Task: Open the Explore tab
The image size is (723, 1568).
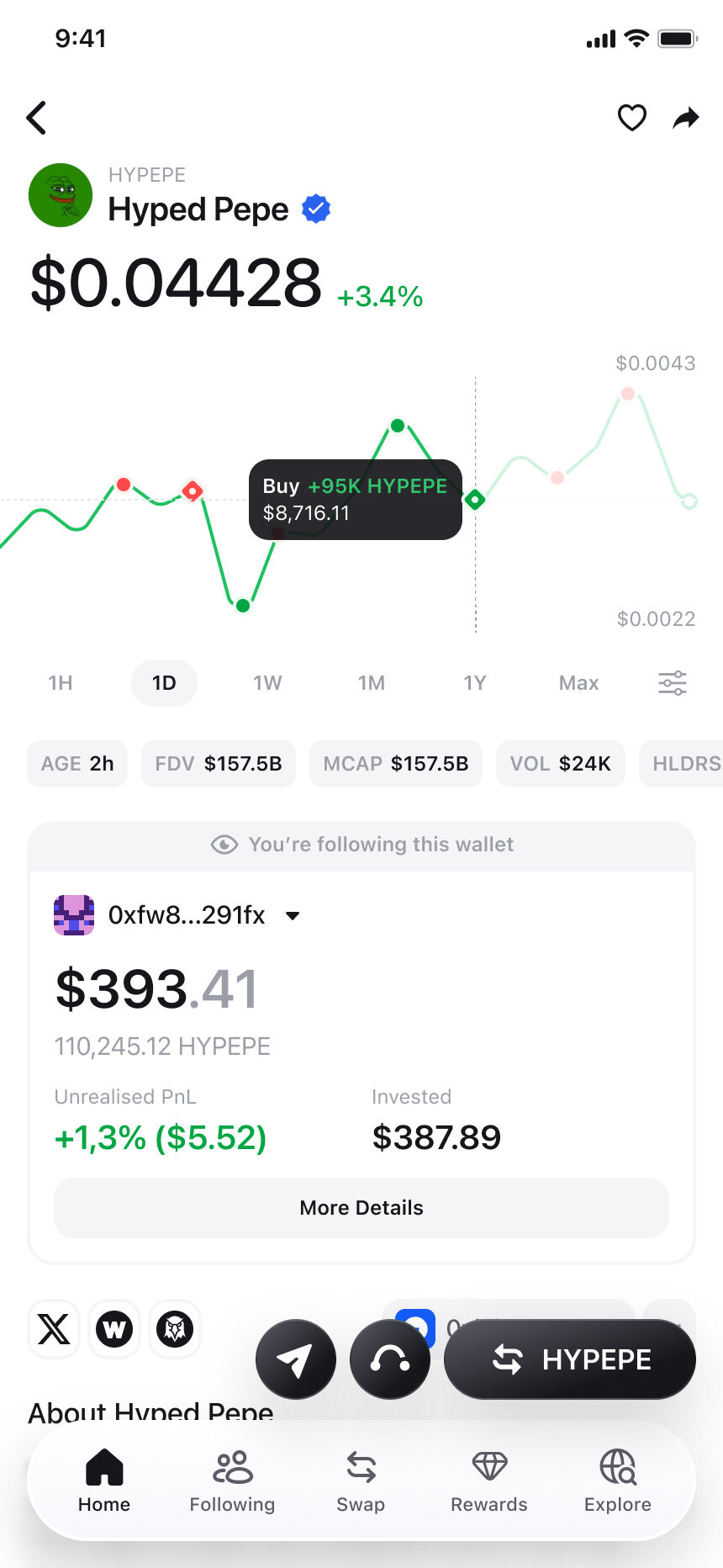Action: 618,1481
